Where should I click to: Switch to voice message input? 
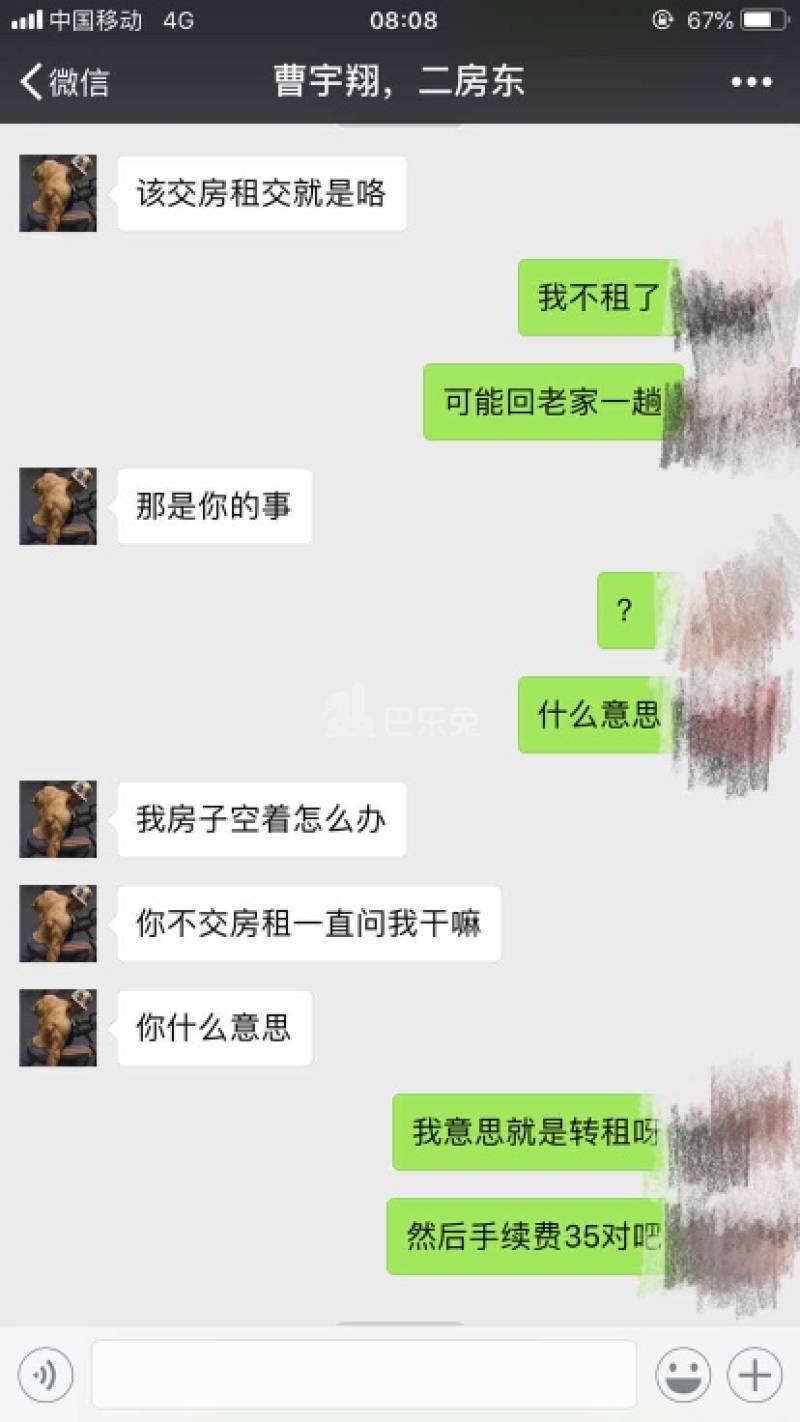pyautogui.click(x=45, y=1375)
